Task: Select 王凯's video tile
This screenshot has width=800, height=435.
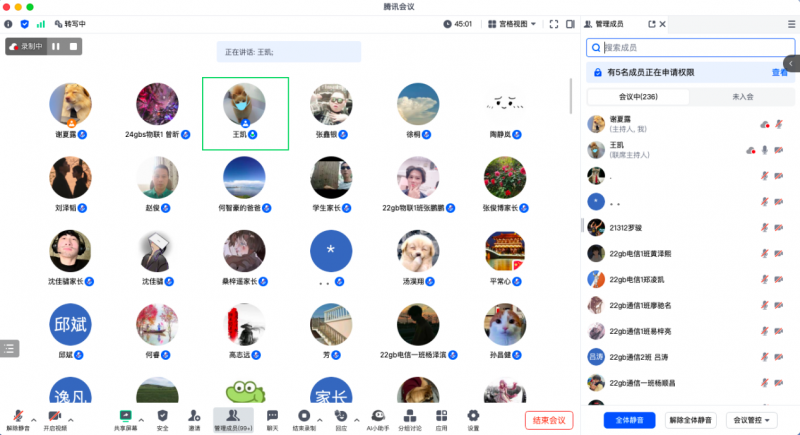Action: point(245,113)
